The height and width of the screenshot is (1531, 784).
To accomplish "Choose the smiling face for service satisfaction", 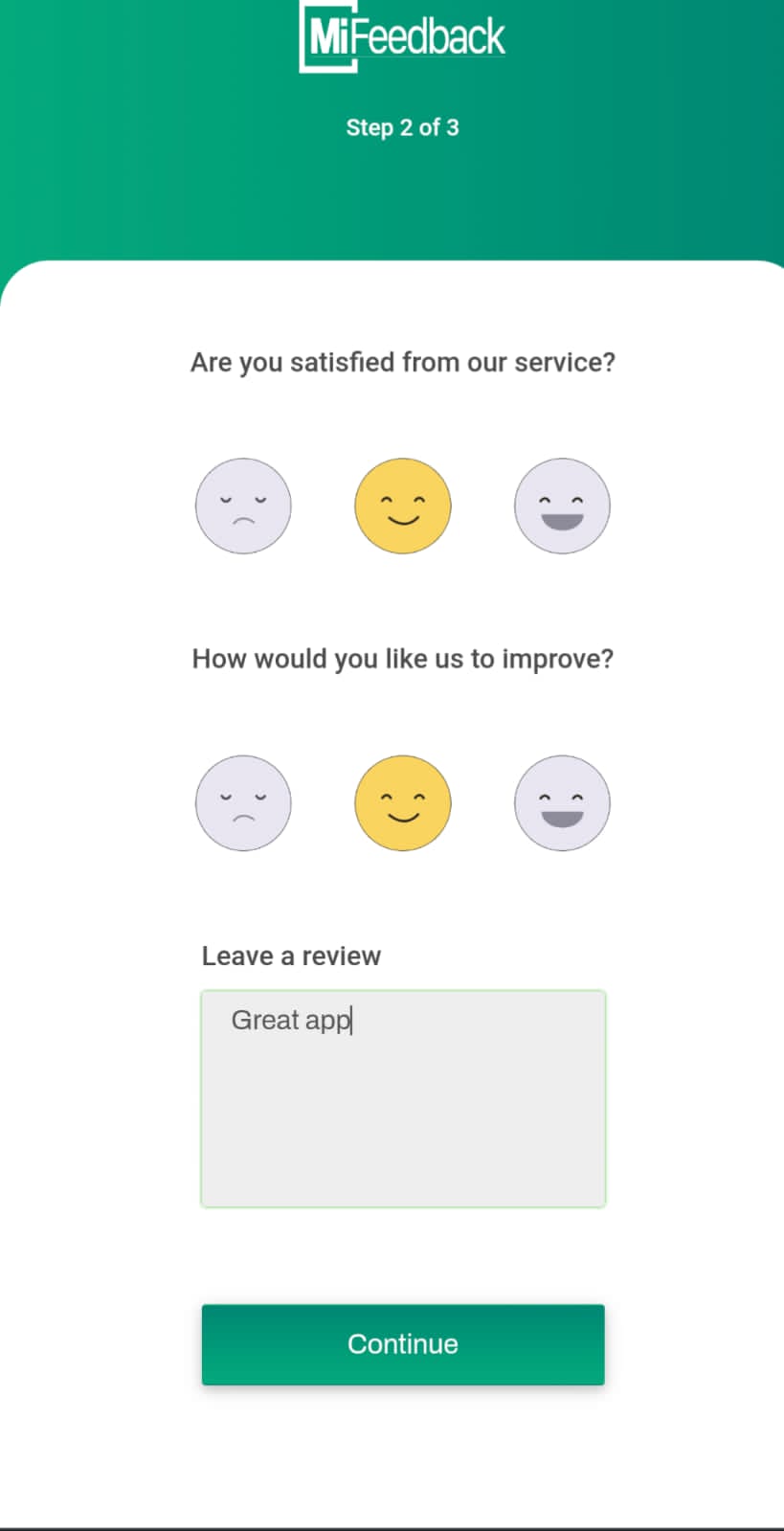I will coord(403,506).
